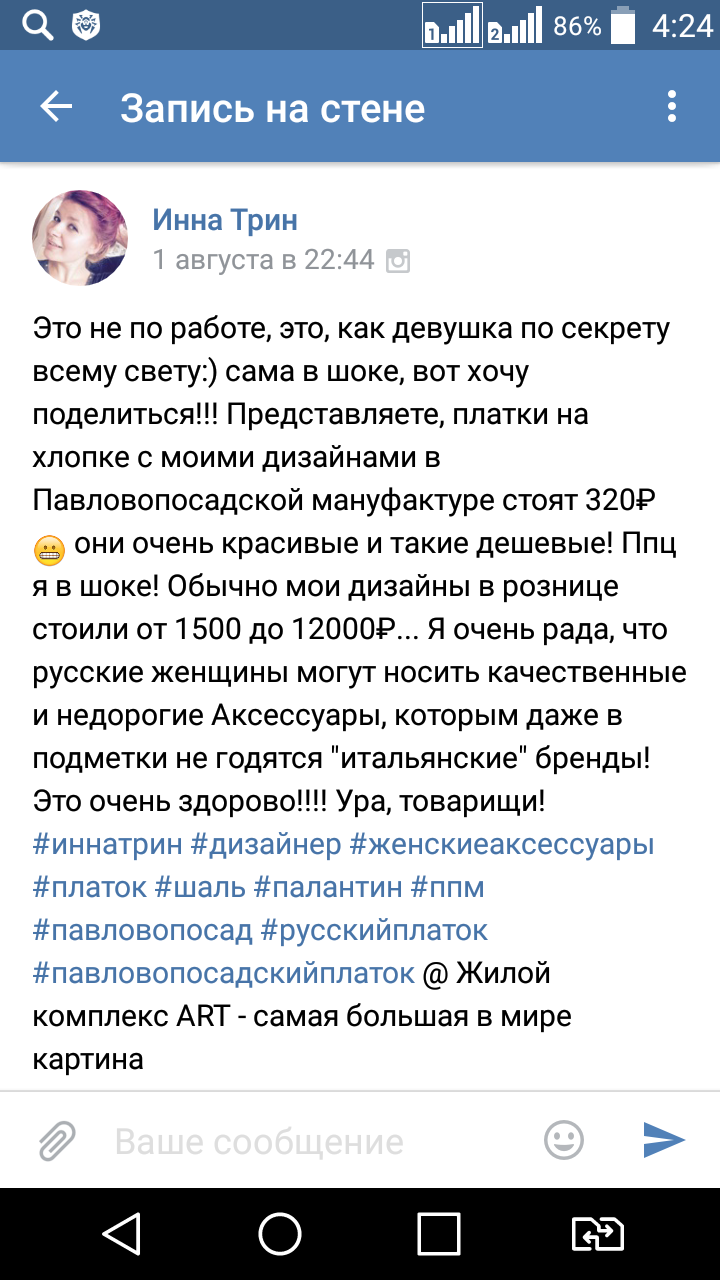Open hashtag #палантин

pyautogui.click(x=329, y=887)
